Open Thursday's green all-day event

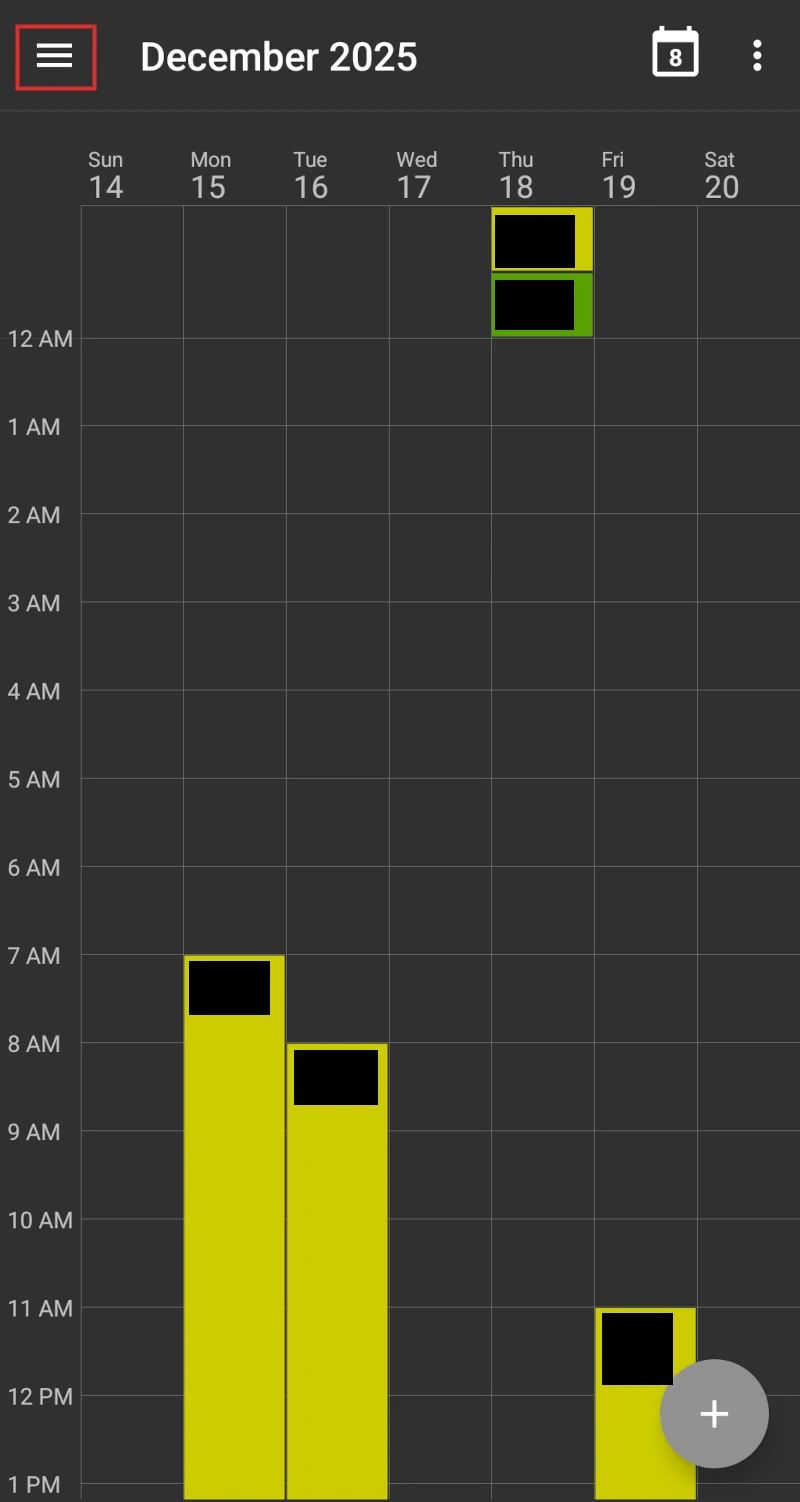542,305
